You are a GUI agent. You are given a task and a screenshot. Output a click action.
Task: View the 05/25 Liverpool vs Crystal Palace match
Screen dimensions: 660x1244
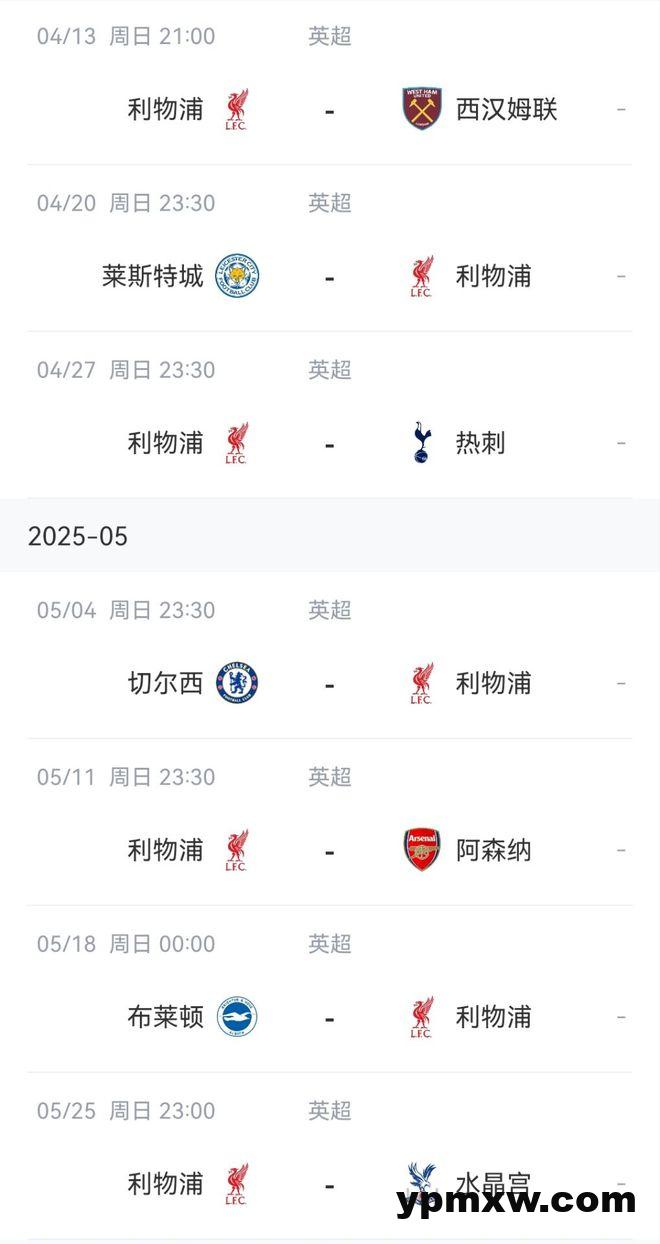330,1157
